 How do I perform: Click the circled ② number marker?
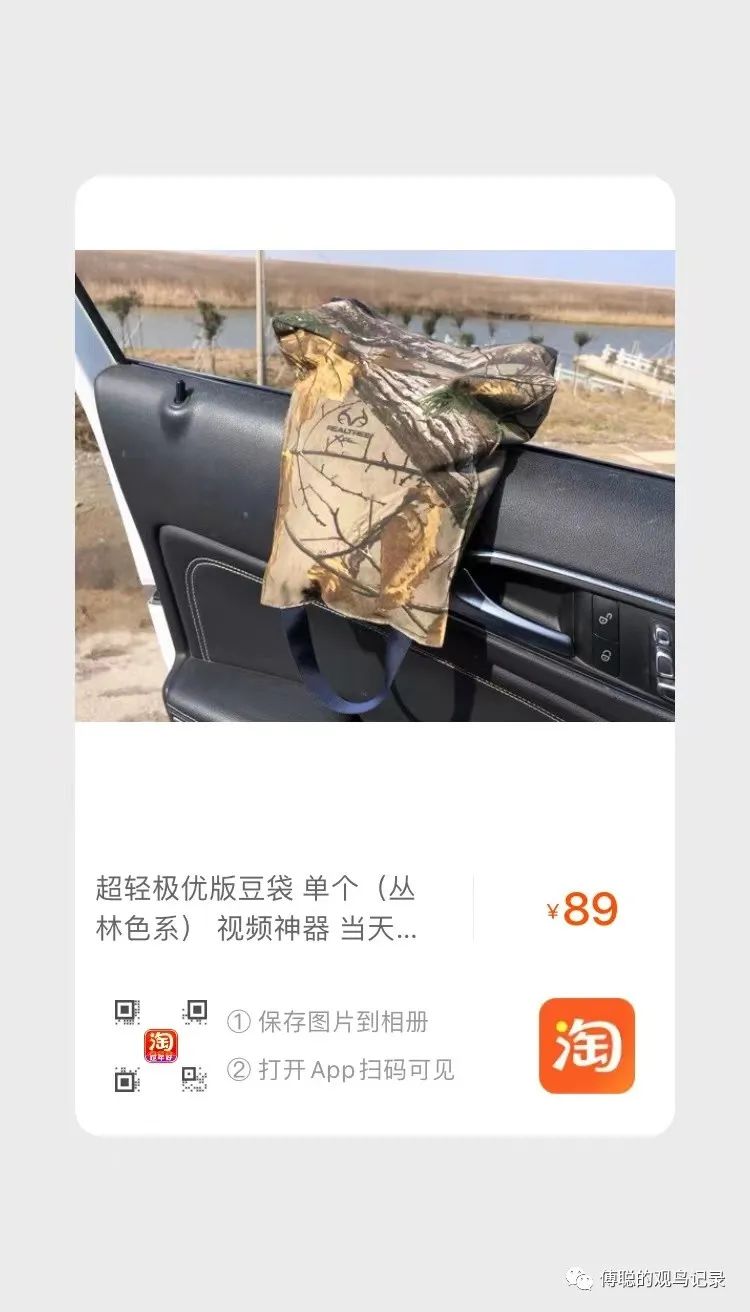(240, 1071)
